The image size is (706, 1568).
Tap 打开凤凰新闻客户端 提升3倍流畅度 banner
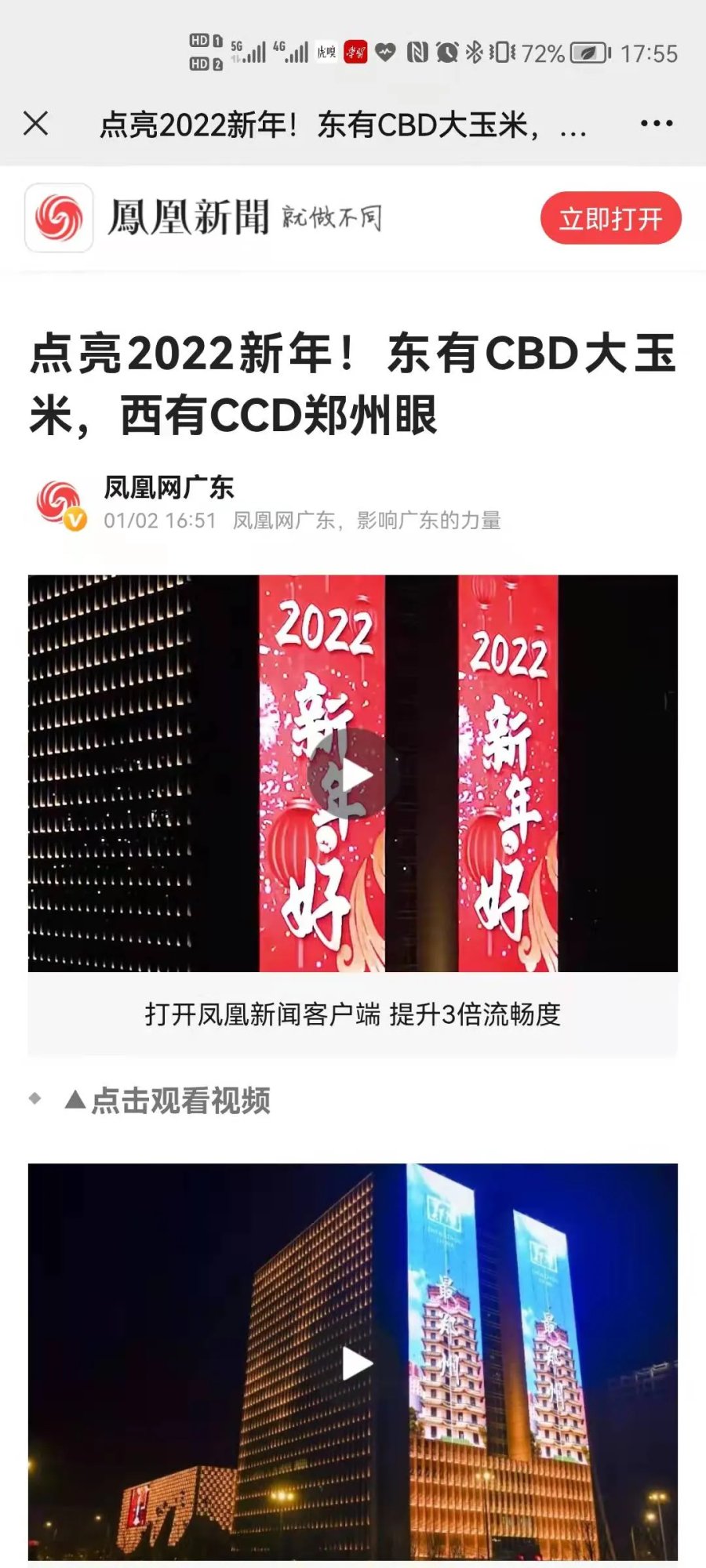click(x=353, y=1014)
